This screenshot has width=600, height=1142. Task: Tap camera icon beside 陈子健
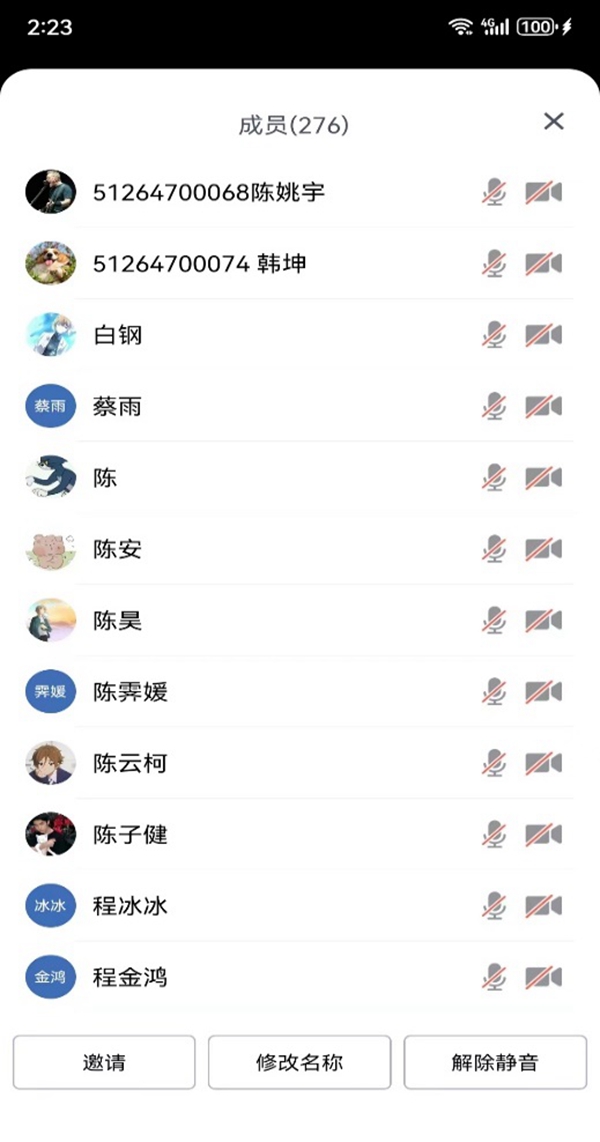[543, 834]
